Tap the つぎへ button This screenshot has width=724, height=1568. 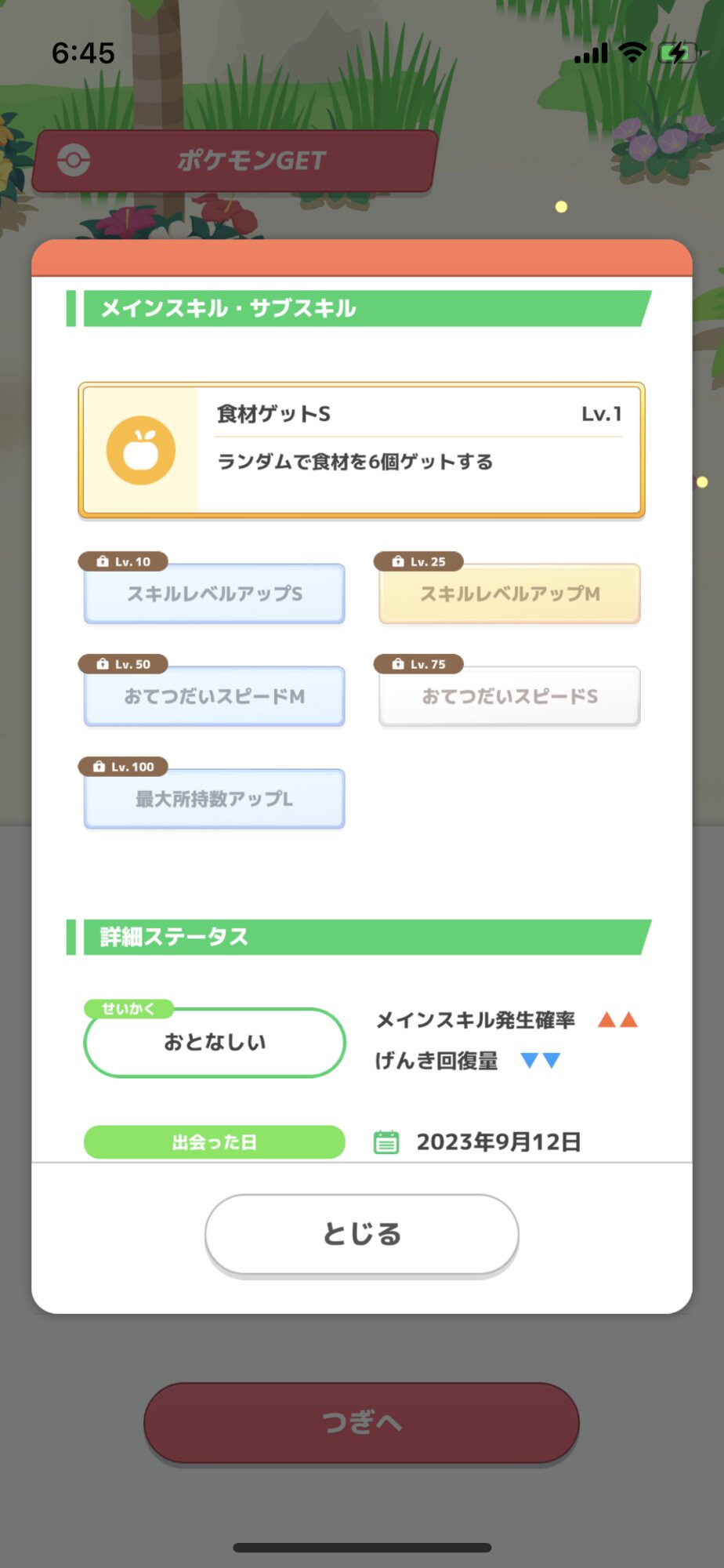(x=361, y=1422)
